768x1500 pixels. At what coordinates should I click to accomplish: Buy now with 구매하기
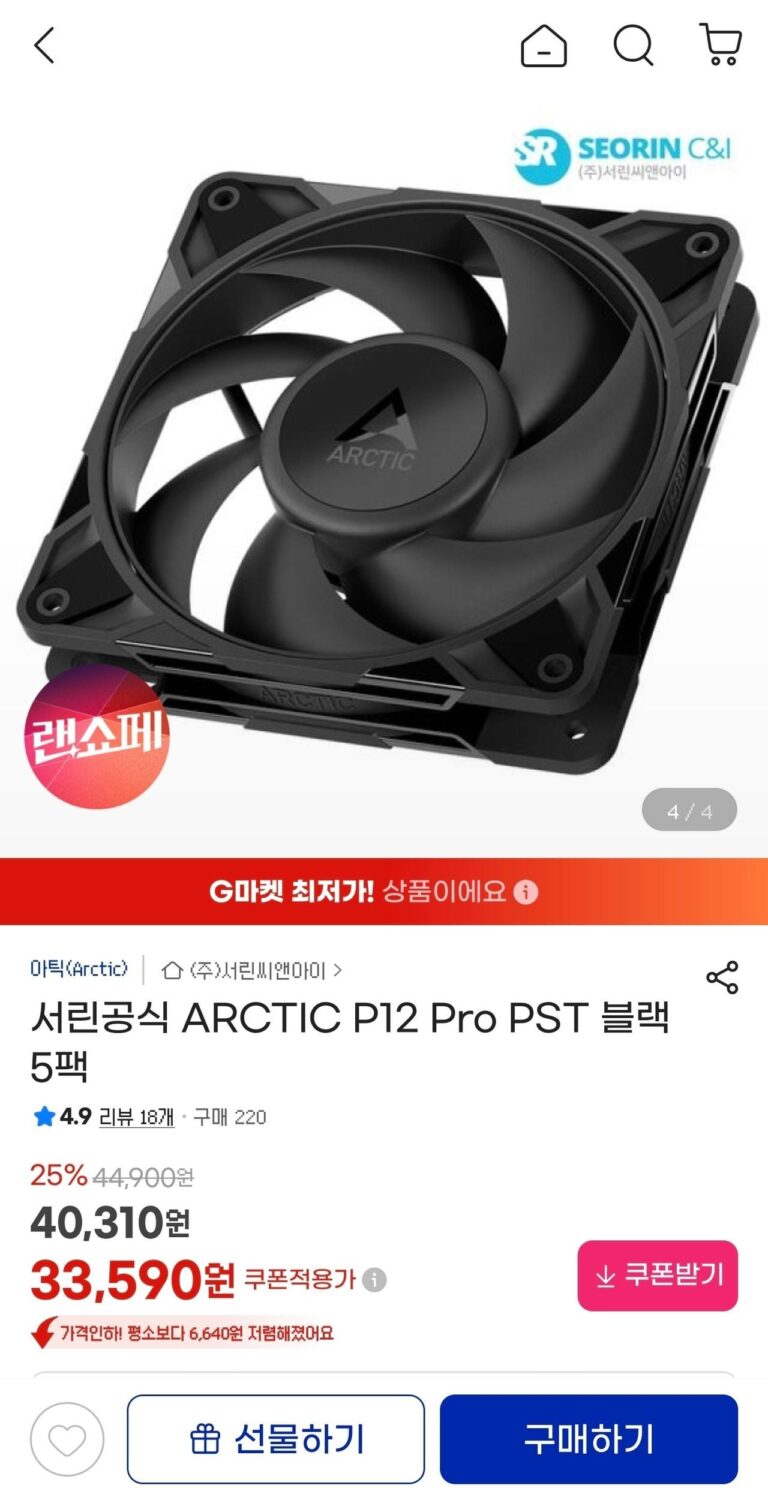coord(588,1440)
